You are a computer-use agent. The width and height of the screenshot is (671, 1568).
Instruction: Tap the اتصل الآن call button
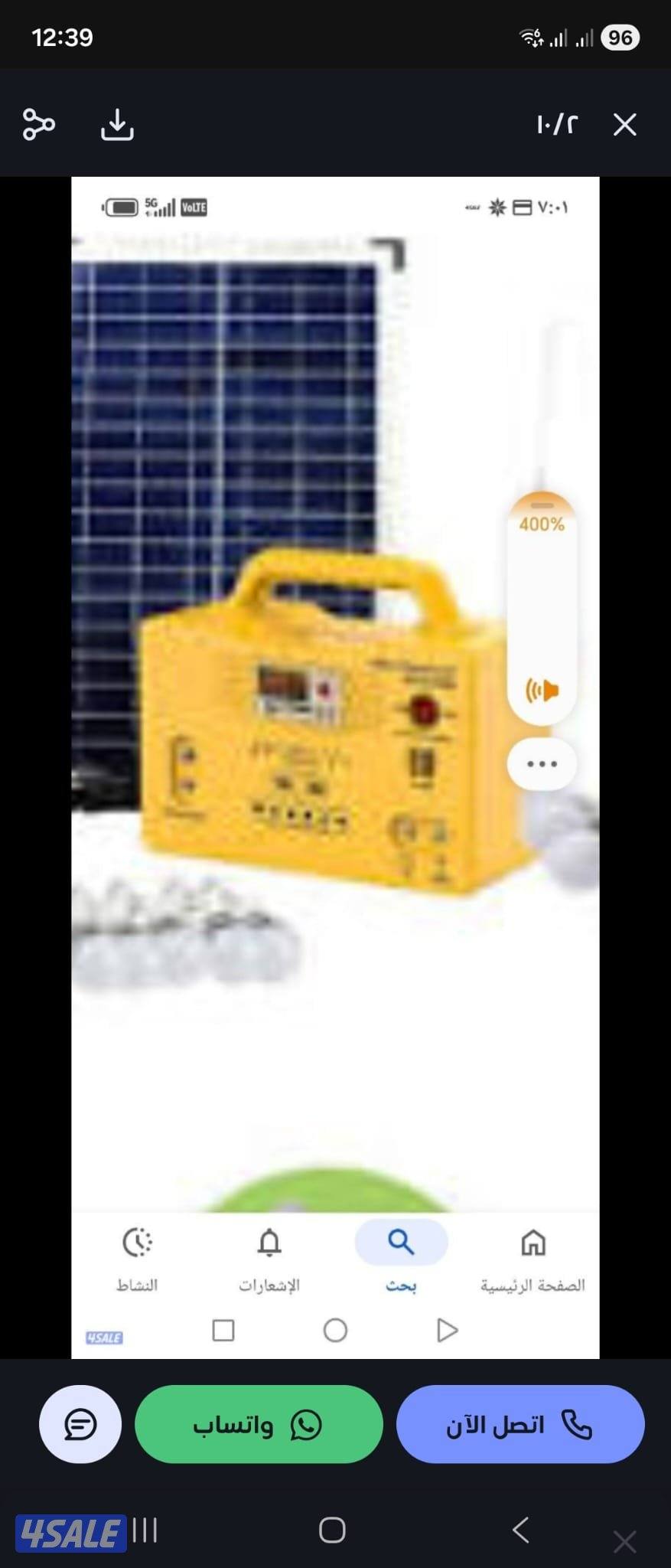tap(520, 1424)
